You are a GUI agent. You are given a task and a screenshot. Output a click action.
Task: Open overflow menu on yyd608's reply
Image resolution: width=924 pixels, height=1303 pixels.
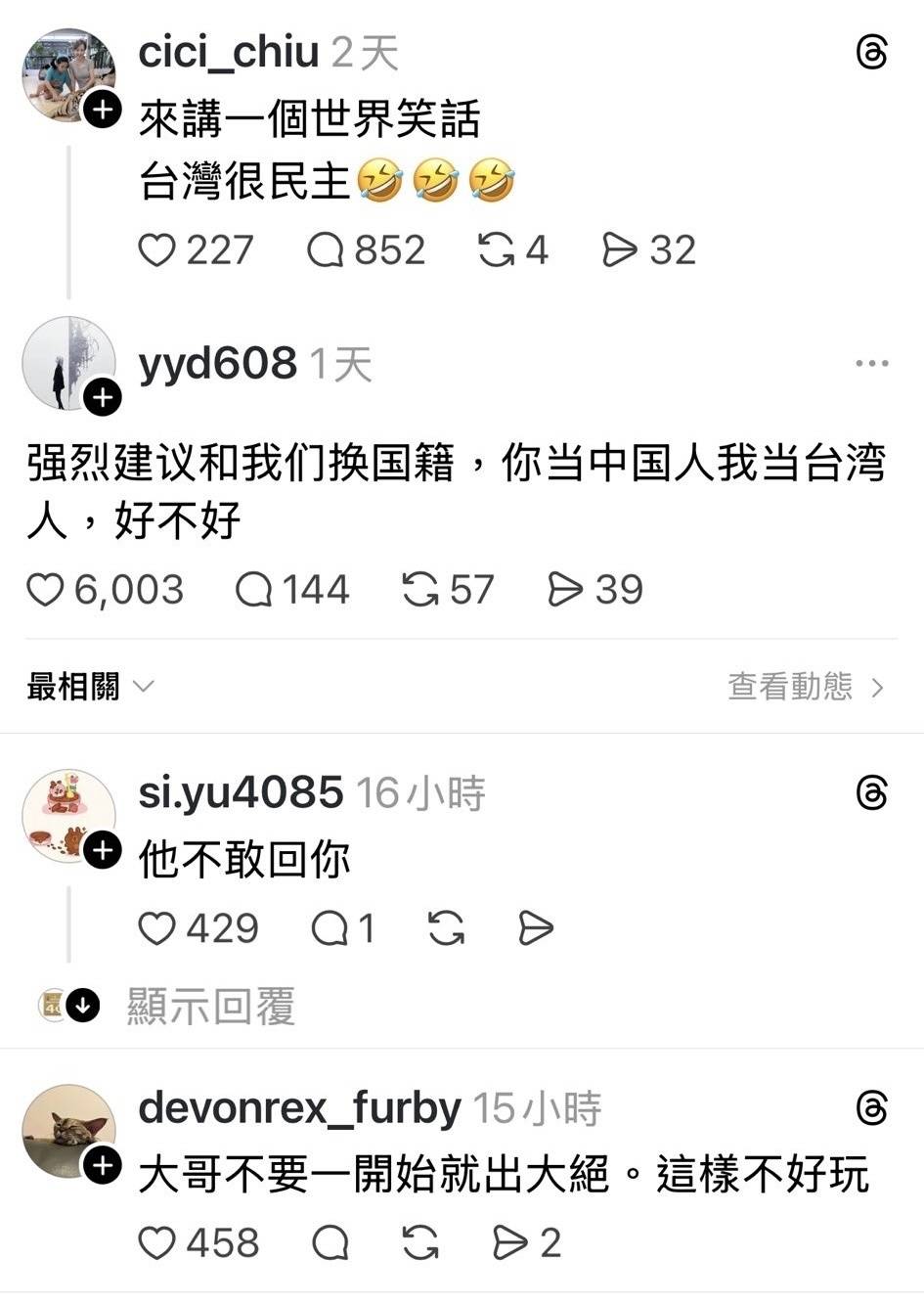871,363
